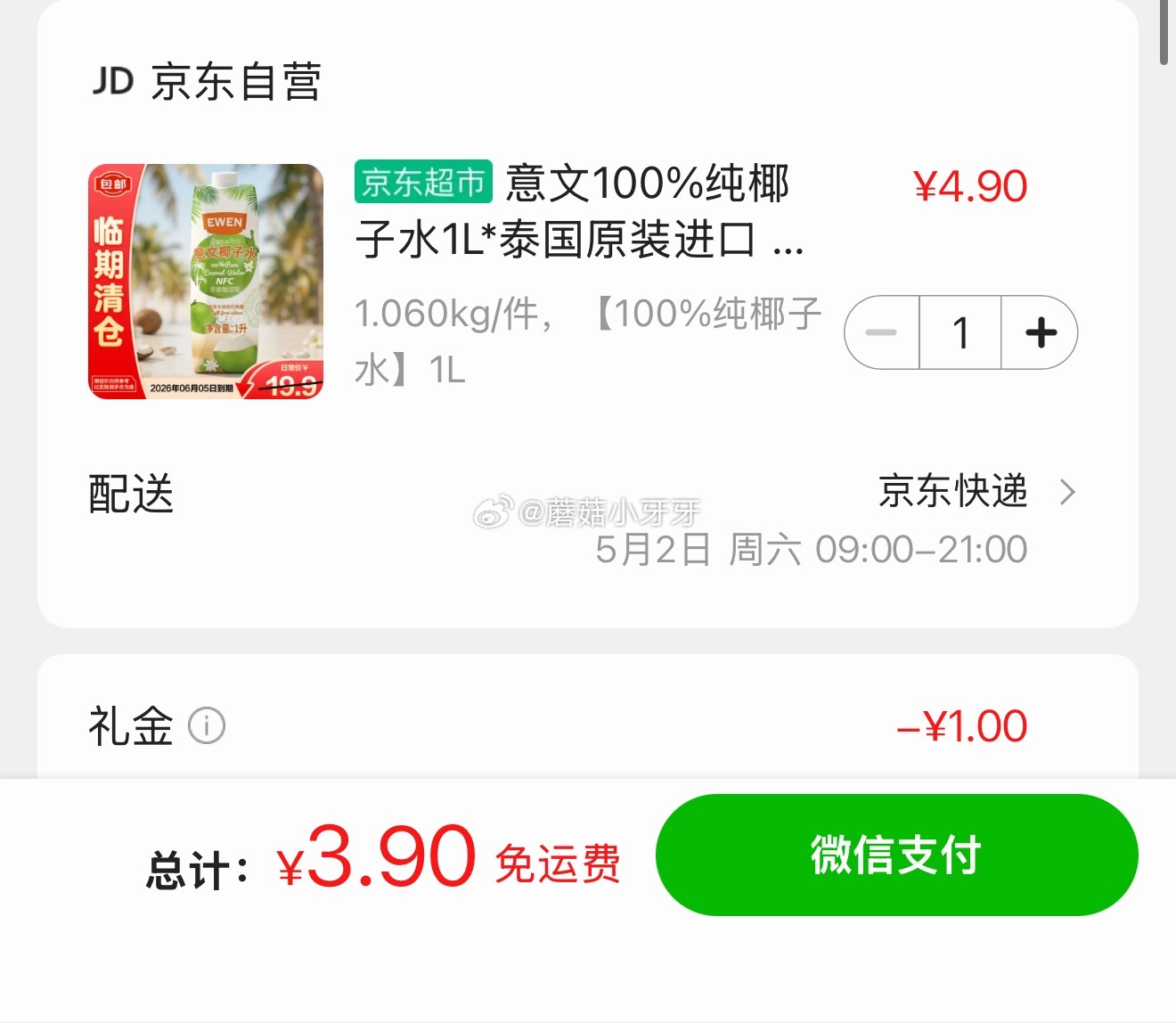
Task: Decrease quantity with the minus button
Action: (882, 333)
